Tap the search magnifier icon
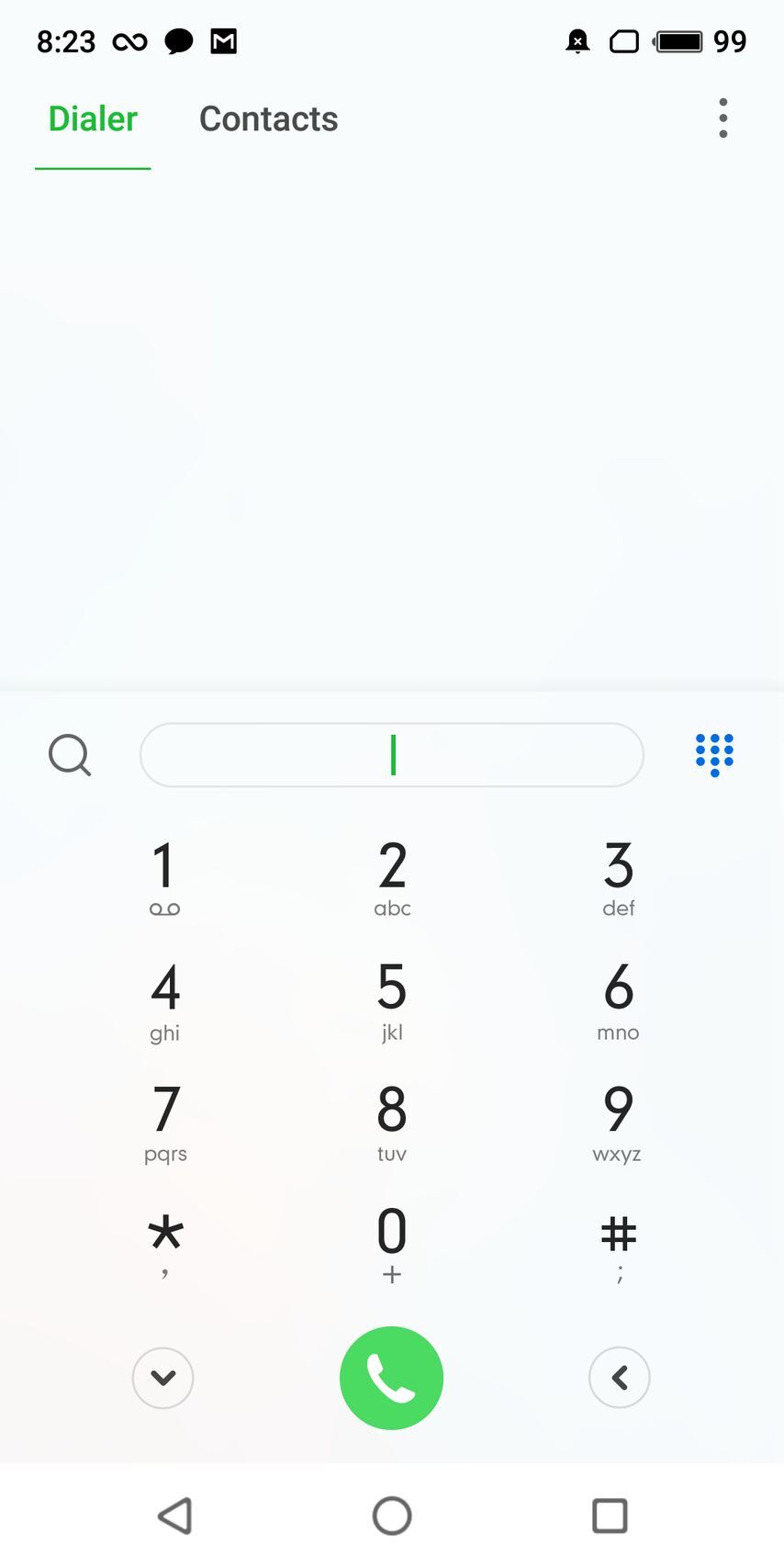The width and height of the screenshot is (784, 1568). (x=70, y=755)
